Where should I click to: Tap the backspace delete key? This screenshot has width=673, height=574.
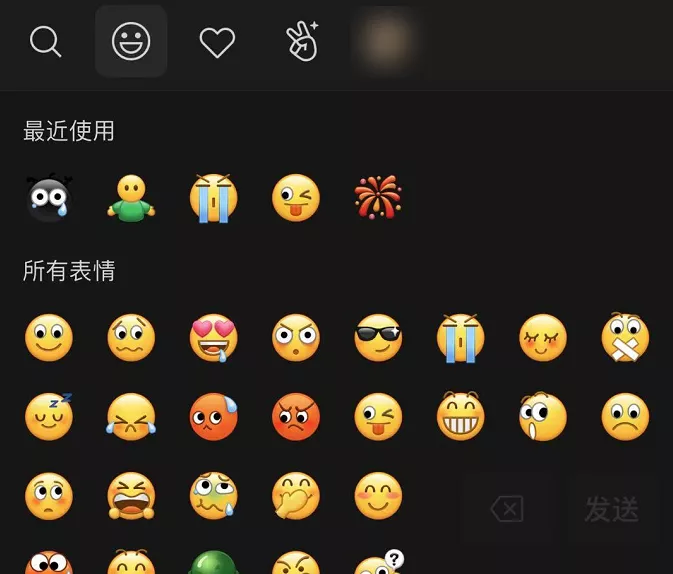(507, 508)
